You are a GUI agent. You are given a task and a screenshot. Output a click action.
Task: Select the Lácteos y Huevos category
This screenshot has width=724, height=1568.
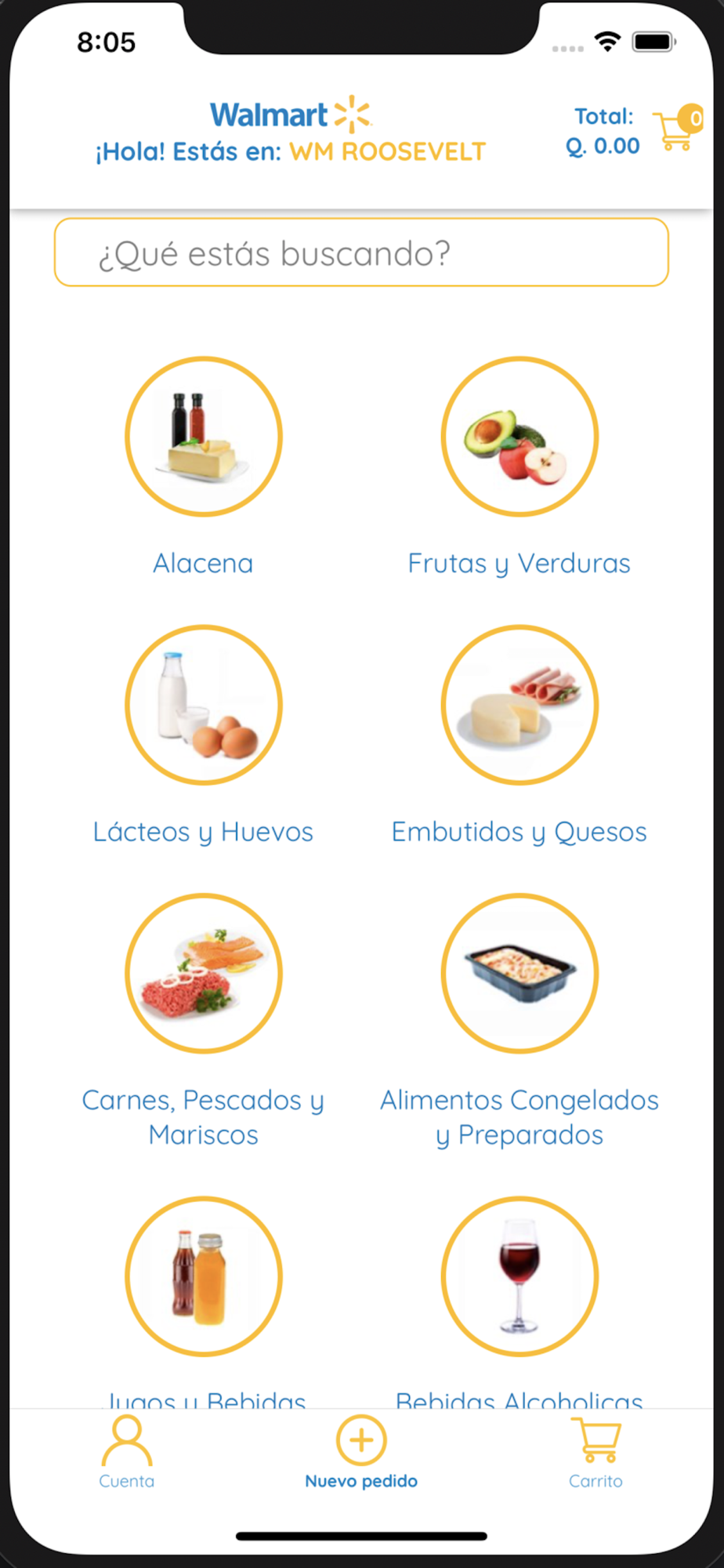(204, 705)
